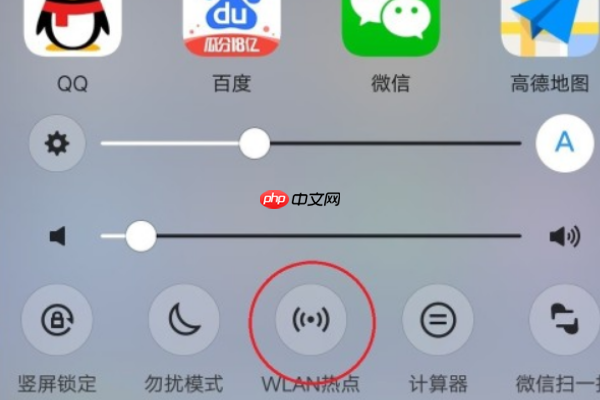The width and height of the screenshot is (600, 400).
Task: Turn on WLAN热点 hotspot
Action: (311, 321)
